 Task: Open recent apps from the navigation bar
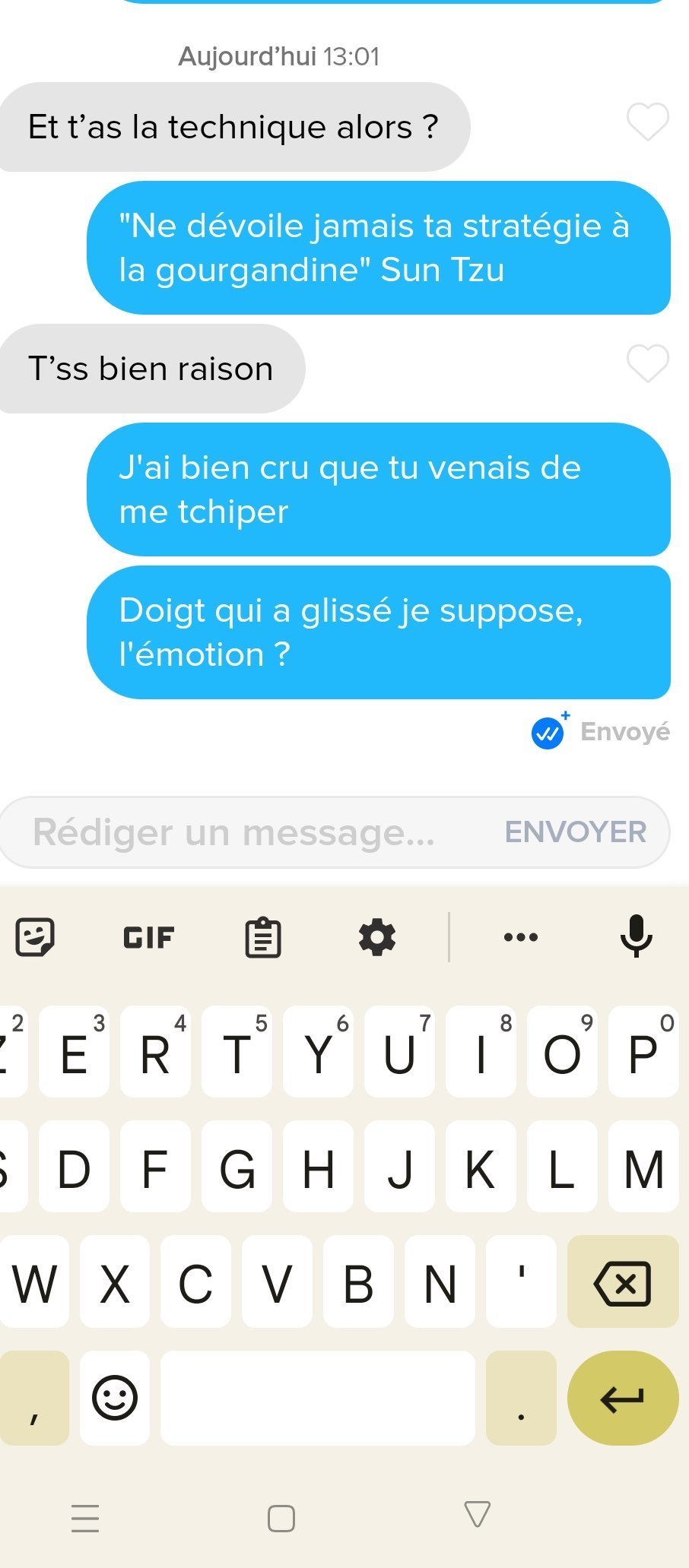[x=85, y=1519]
